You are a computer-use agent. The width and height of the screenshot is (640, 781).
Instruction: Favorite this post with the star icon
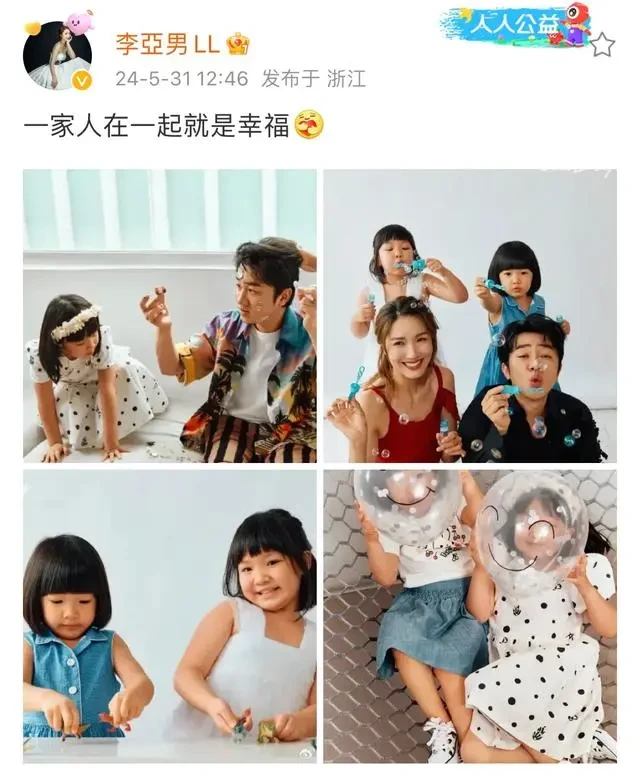coord(602,45)
